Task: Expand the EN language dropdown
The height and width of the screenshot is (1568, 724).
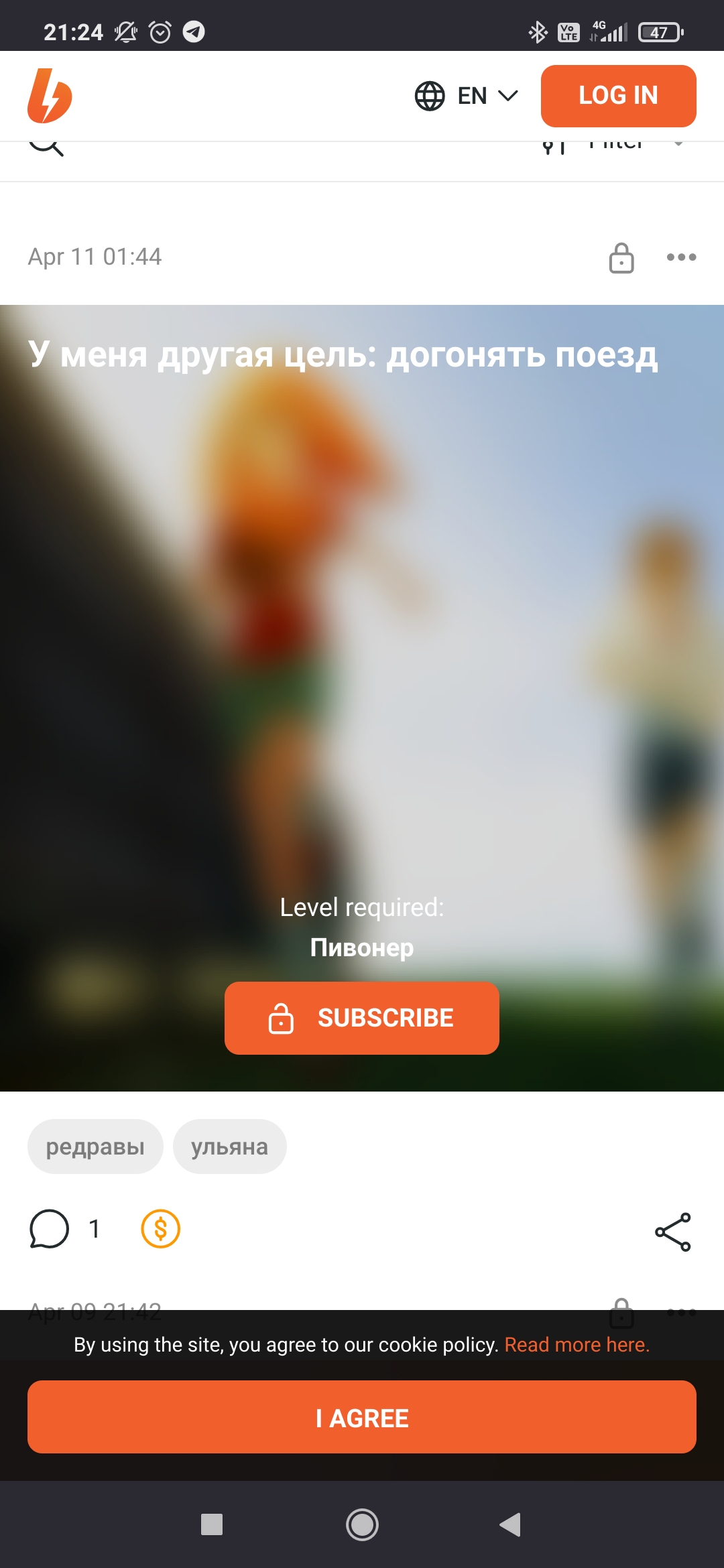Action: (467, 96)
